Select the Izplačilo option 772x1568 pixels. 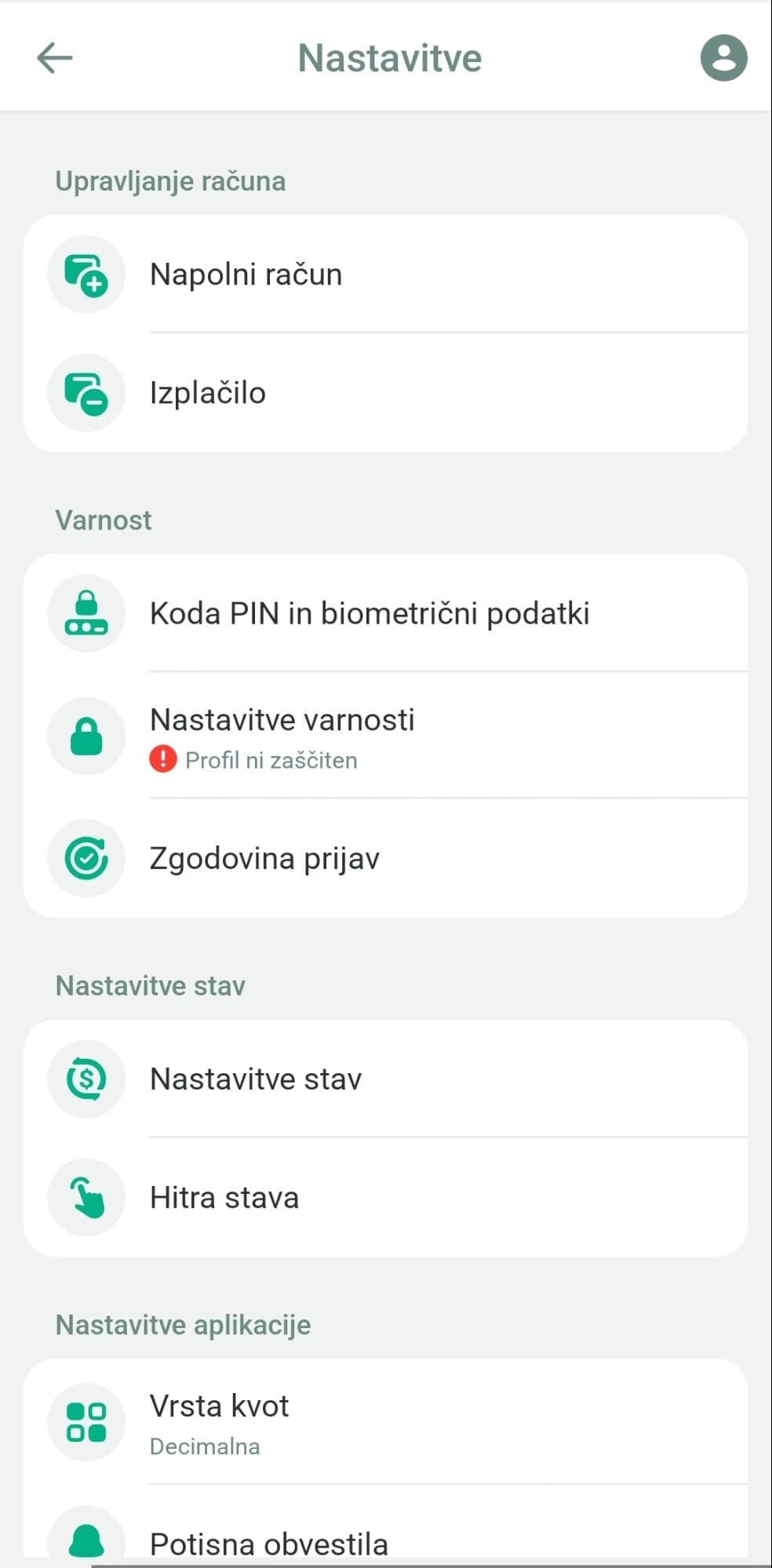click(x=208, y=392)
